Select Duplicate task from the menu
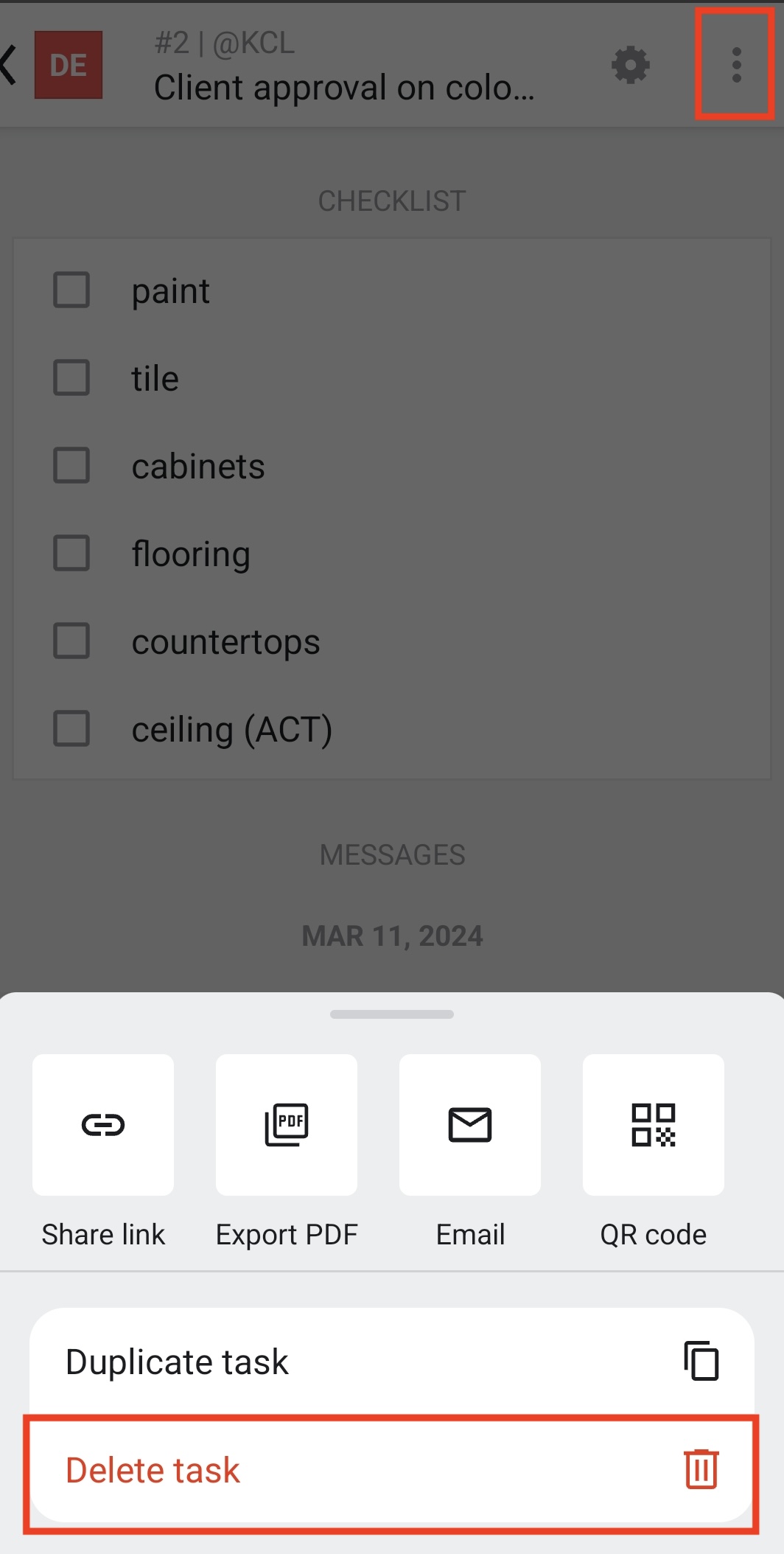 click(176, 1361)
